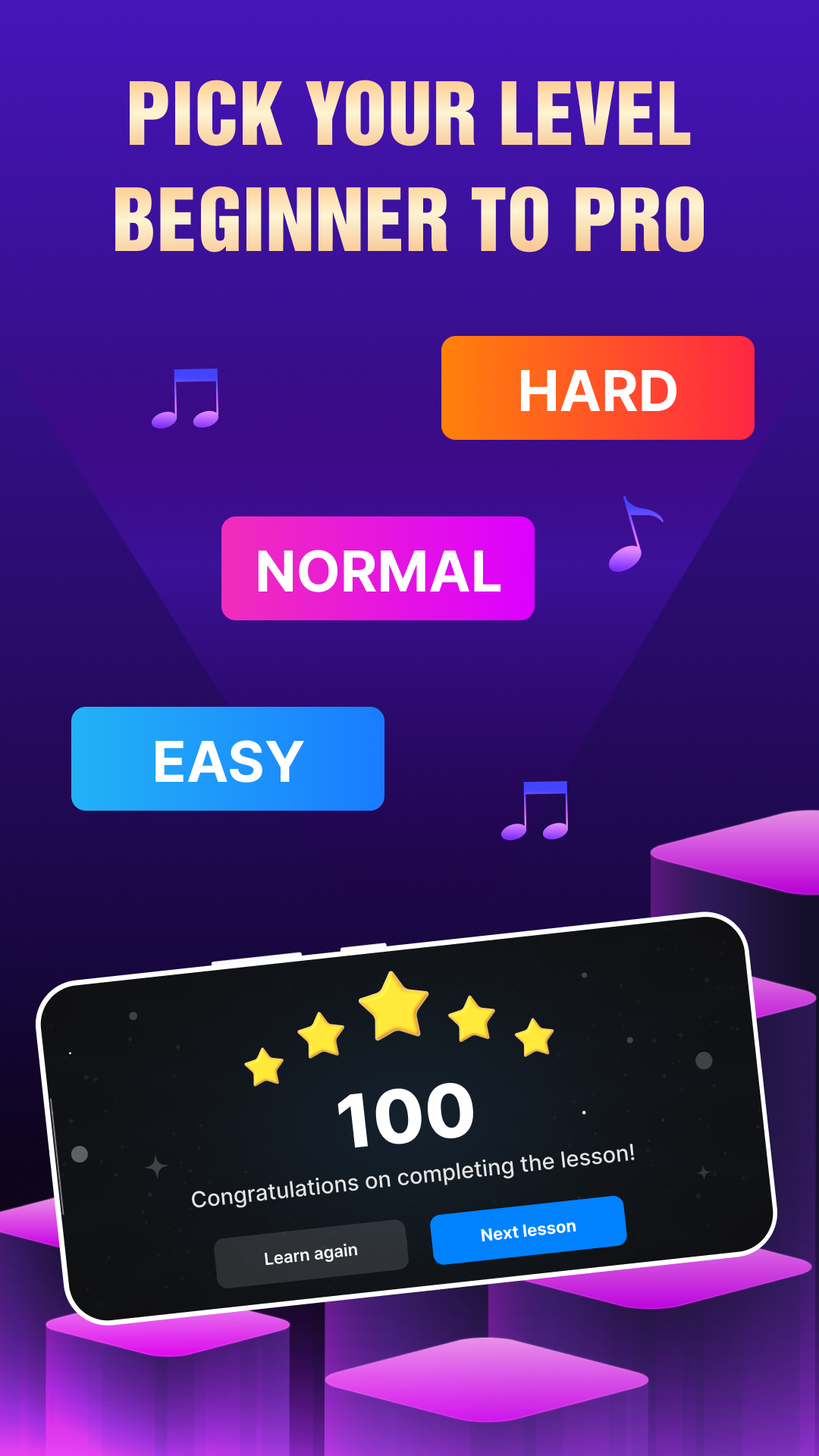Tap the leftmost star in the rating row
This screenshot has height=1456, width=819.
(x=265, y=1065)
